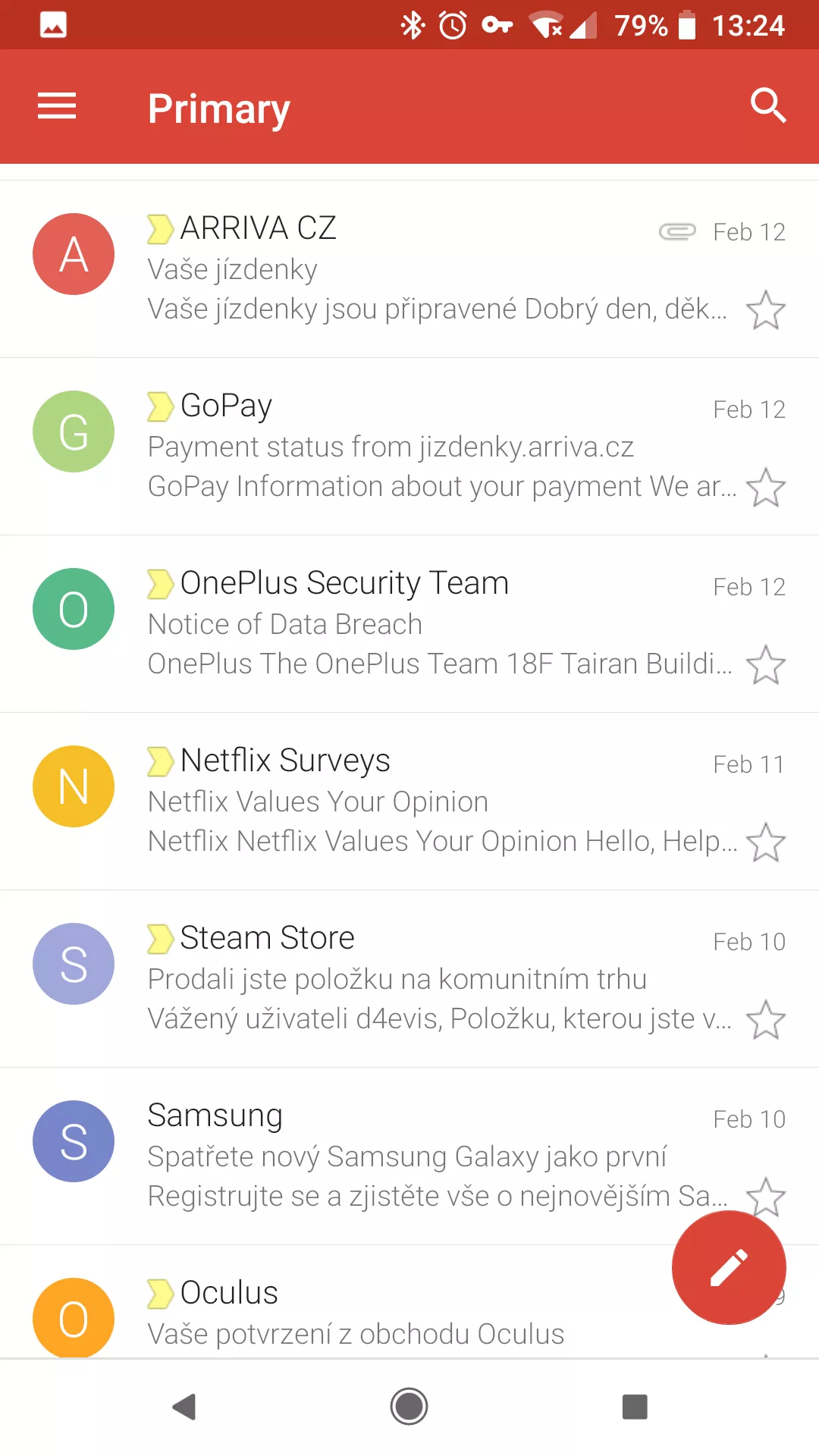The height and width of the screenshot is (1456, 819).
Task: Go to the home screen
Action: 409,1407
